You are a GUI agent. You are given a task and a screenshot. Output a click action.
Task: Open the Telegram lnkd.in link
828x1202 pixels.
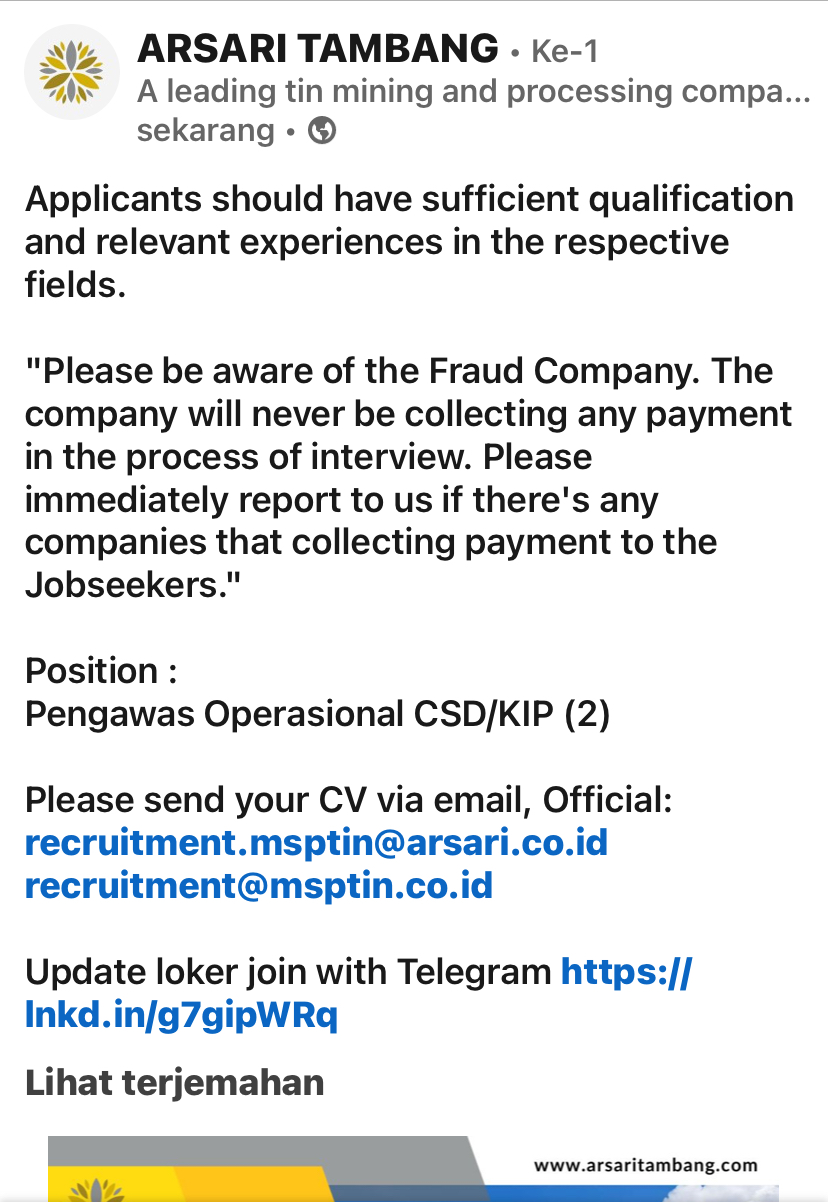pyautogui.click(x=181, y=1016)
